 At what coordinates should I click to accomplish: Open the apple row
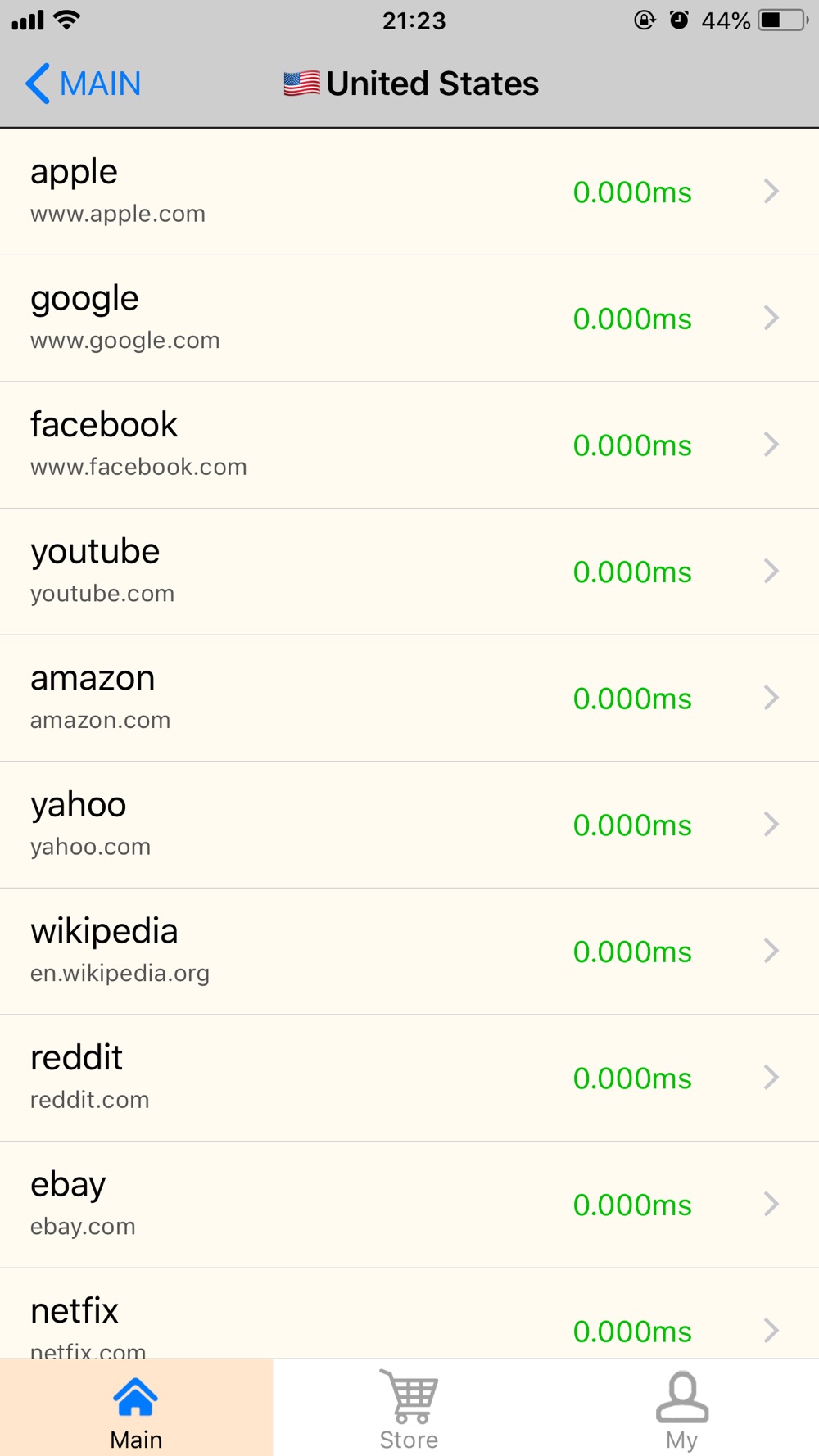pos(409,192)
